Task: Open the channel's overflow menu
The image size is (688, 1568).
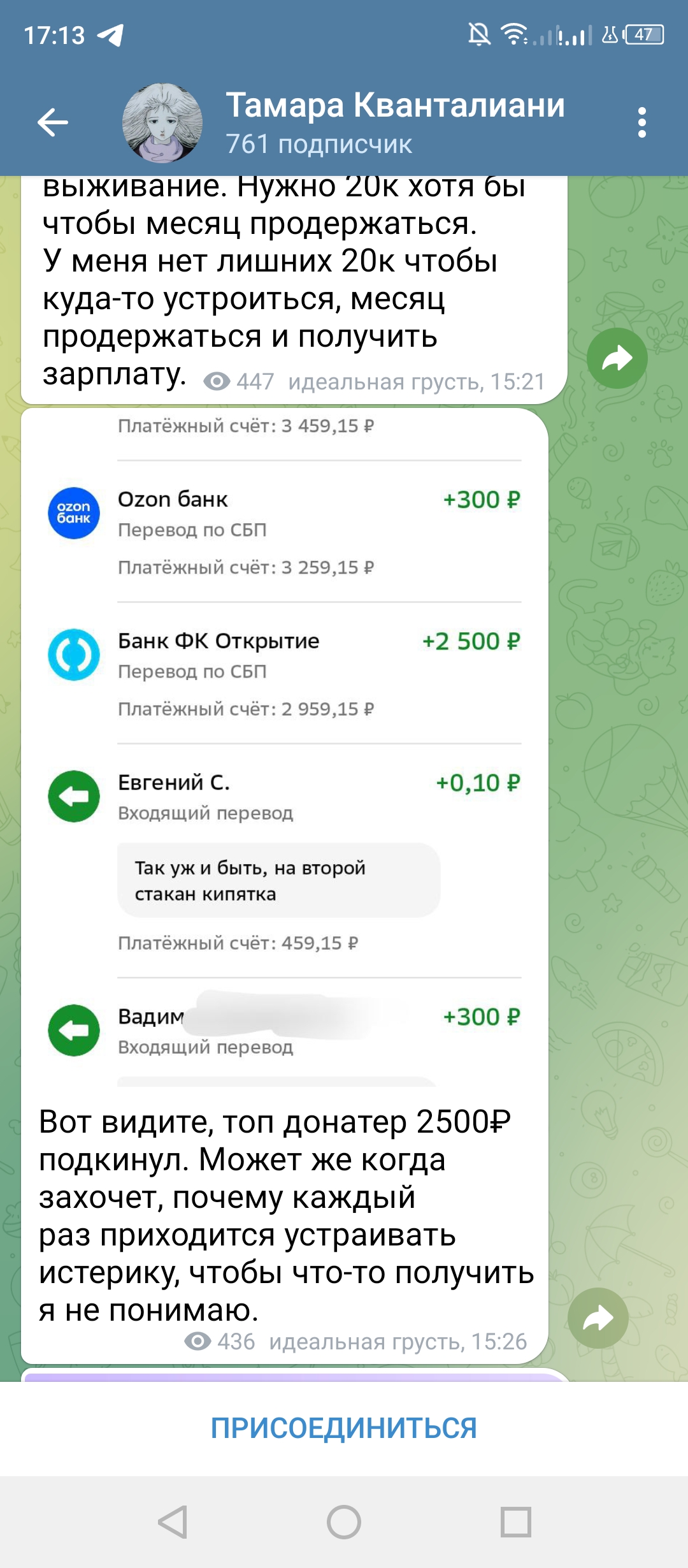Action: tap(641, 122)
